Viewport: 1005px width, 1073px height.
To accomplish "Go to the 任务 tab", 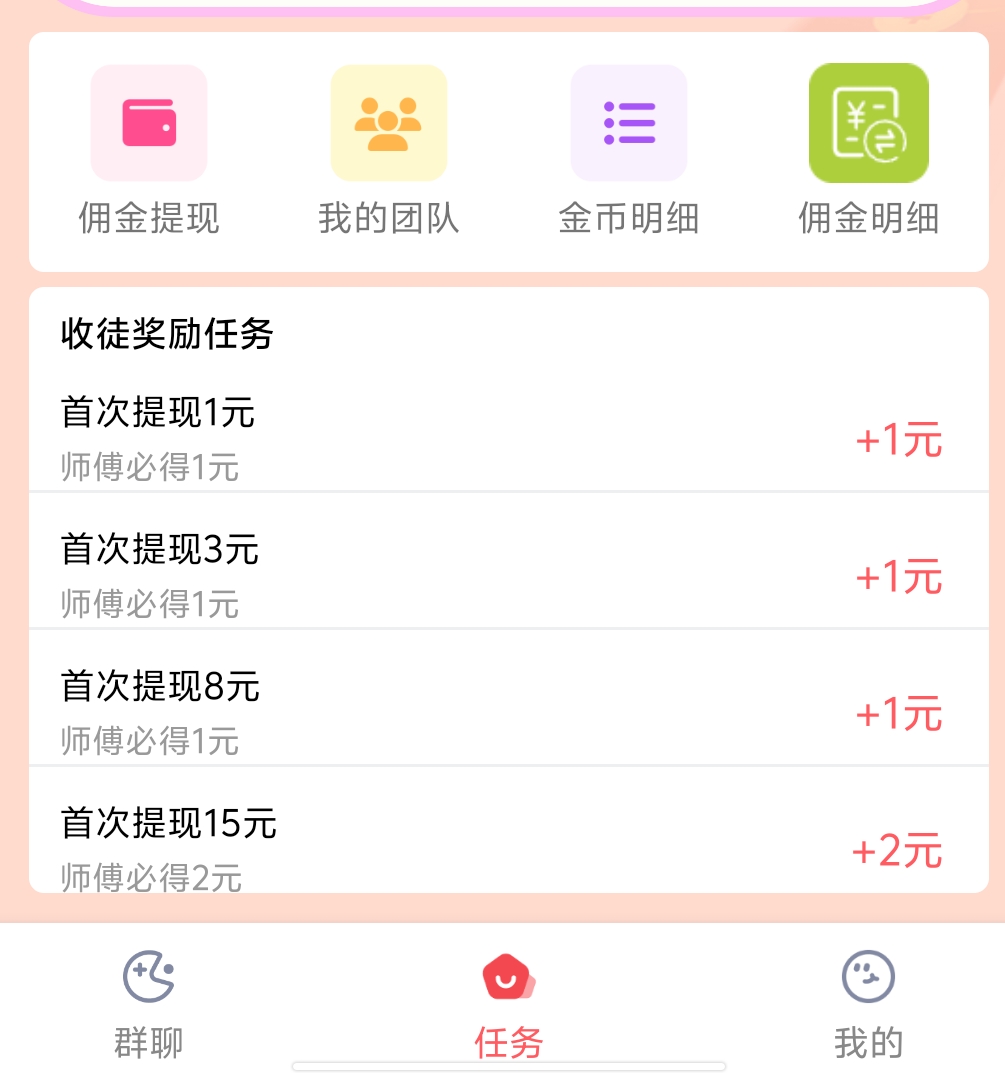I will 509,1003.
